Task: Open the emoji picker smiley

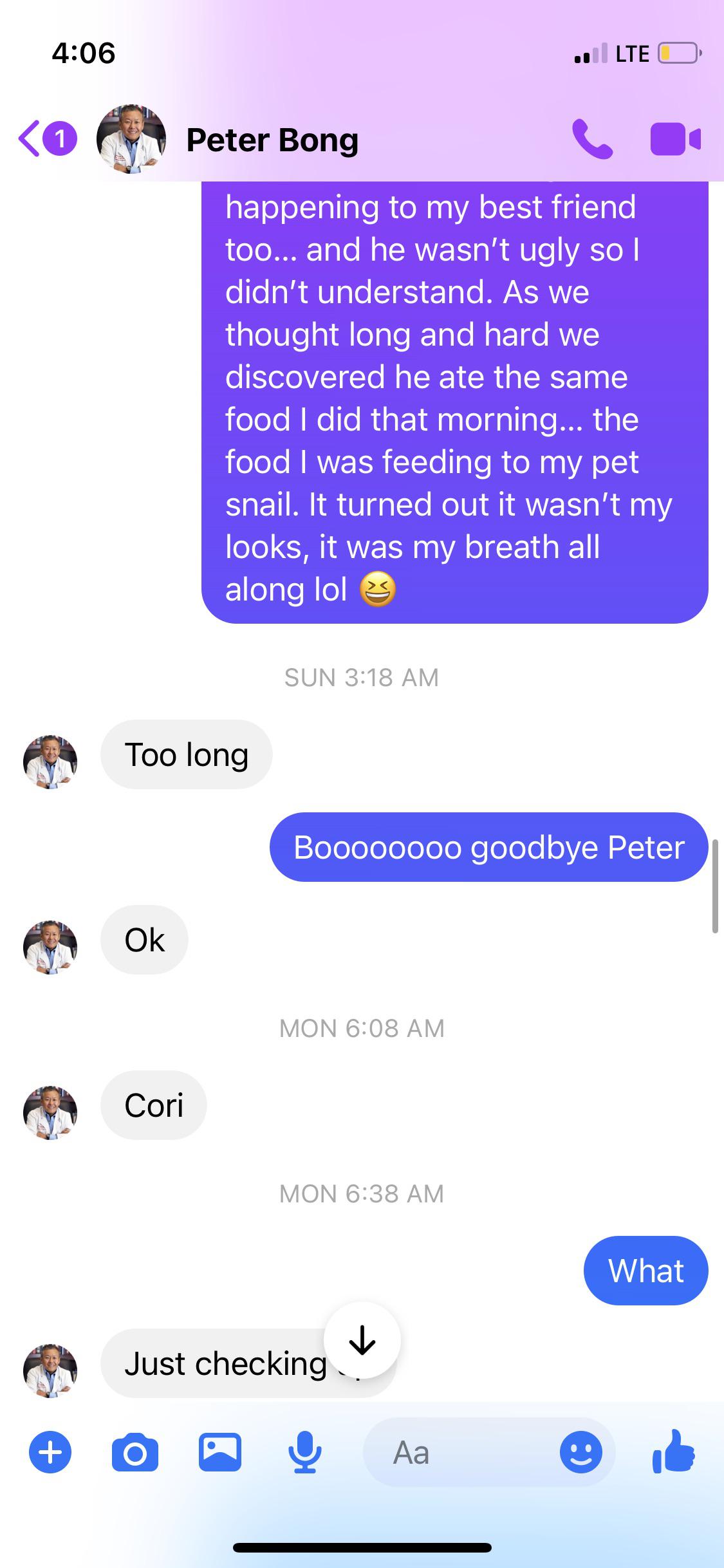Action: 581,1452
